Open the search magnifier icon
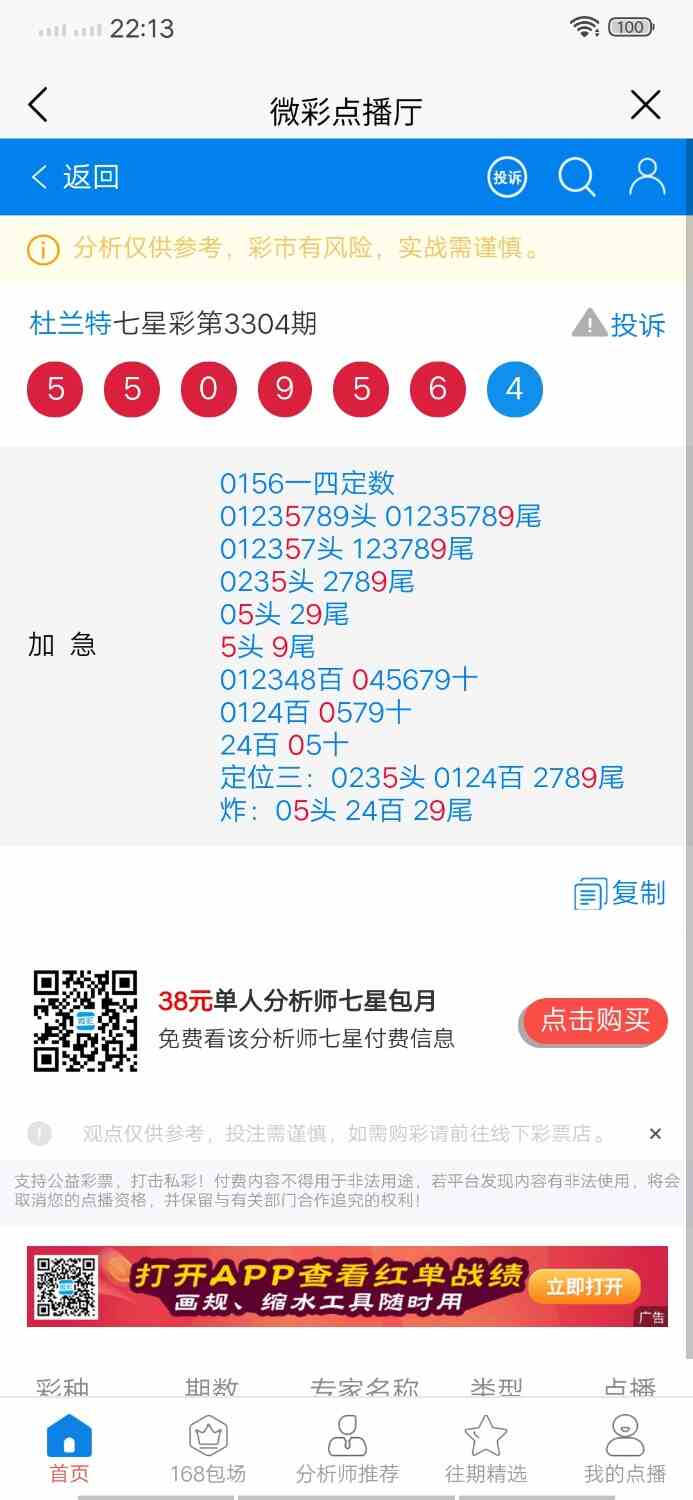This screenshot has height=1500, width=693. pos(577,178)
